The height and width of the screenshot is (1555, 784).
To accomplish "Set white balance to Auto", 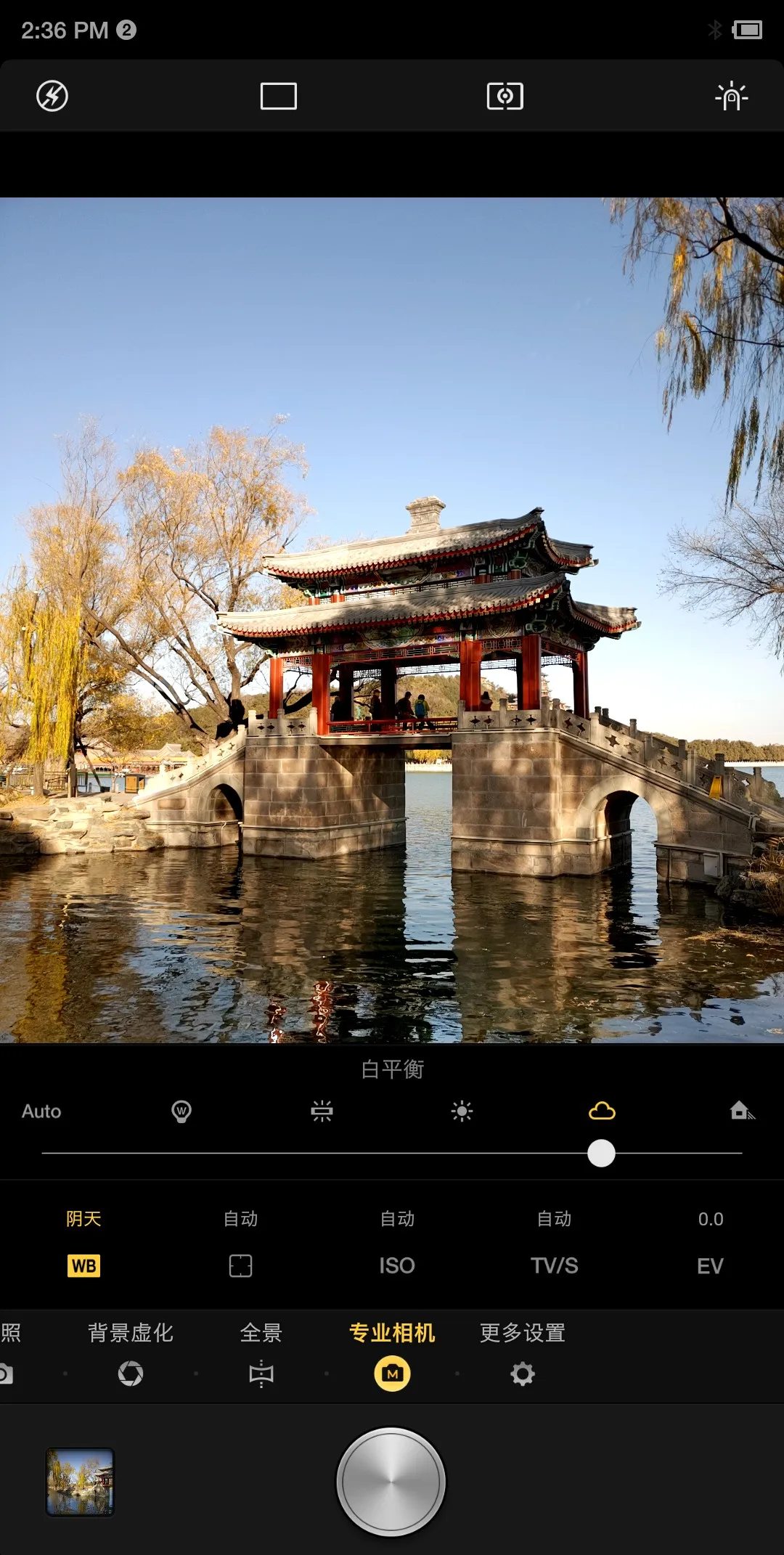I will 41,1111.
